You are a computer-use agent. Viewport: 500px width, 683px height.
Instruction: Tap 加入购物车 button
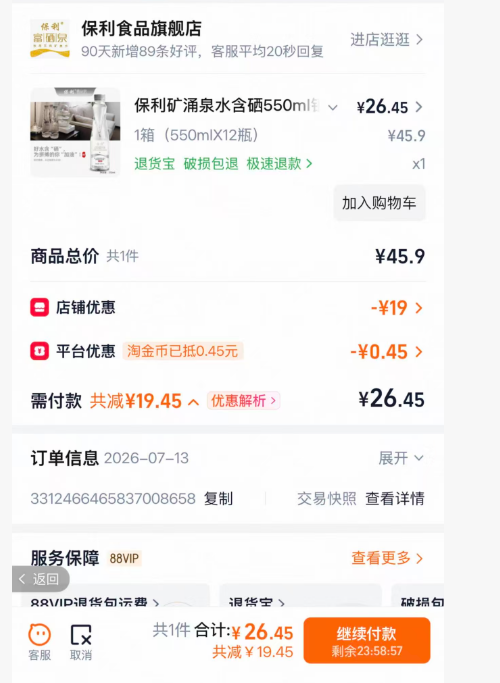tap(379, 203)
